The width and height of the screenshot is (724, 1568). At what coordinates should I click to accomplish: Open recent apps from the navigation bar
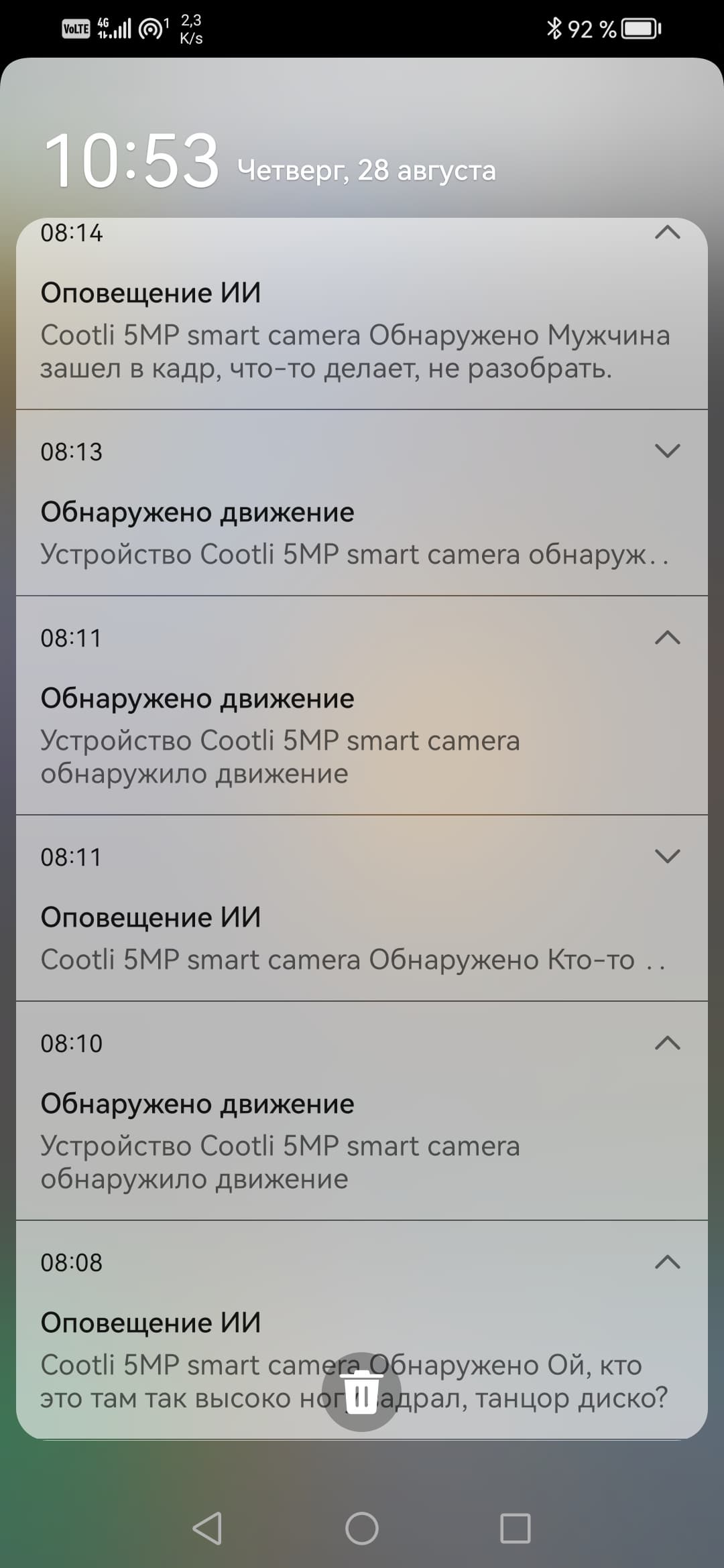(x=516, y=1528)
